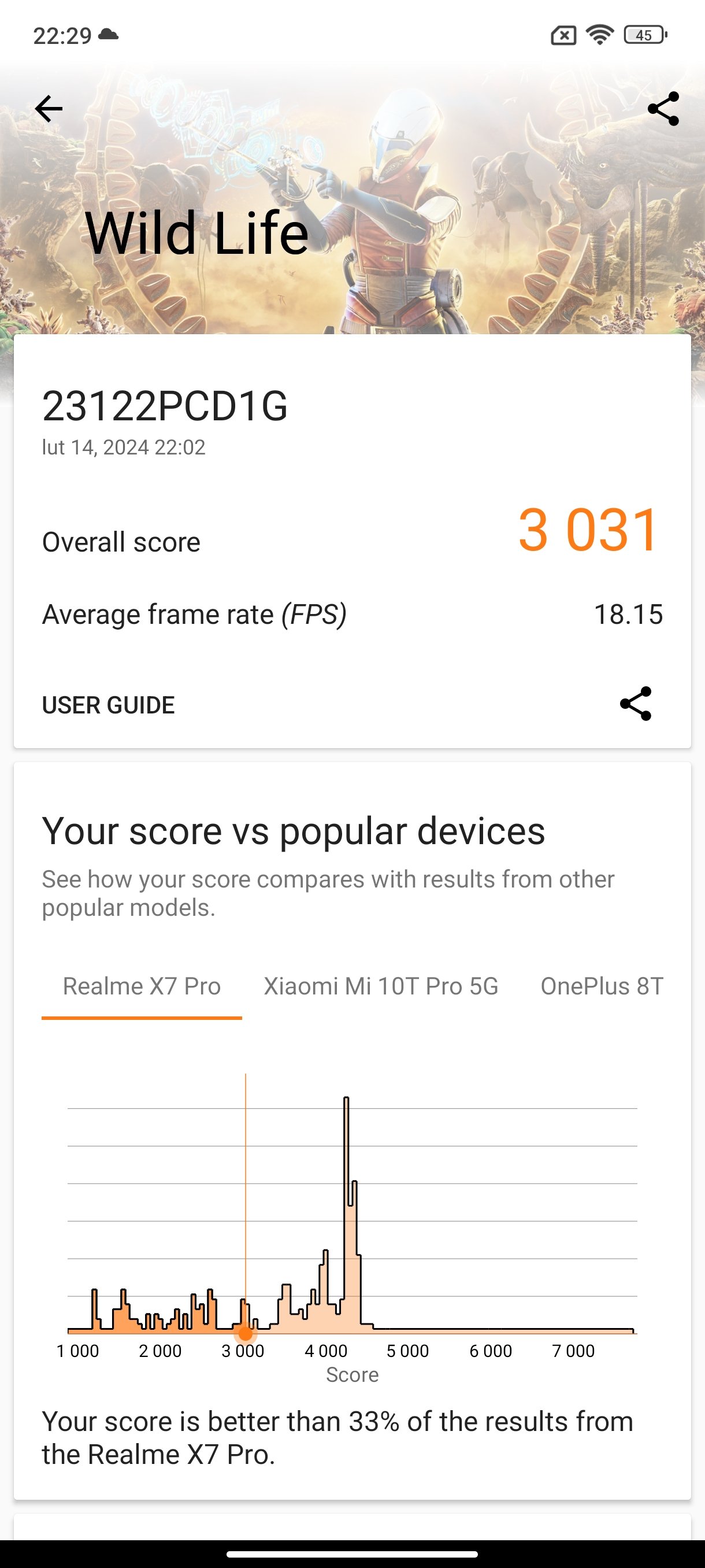This screenshot has width=705, height=1568.
Task: Share the result via the header share icon
Action: (663, 109)
